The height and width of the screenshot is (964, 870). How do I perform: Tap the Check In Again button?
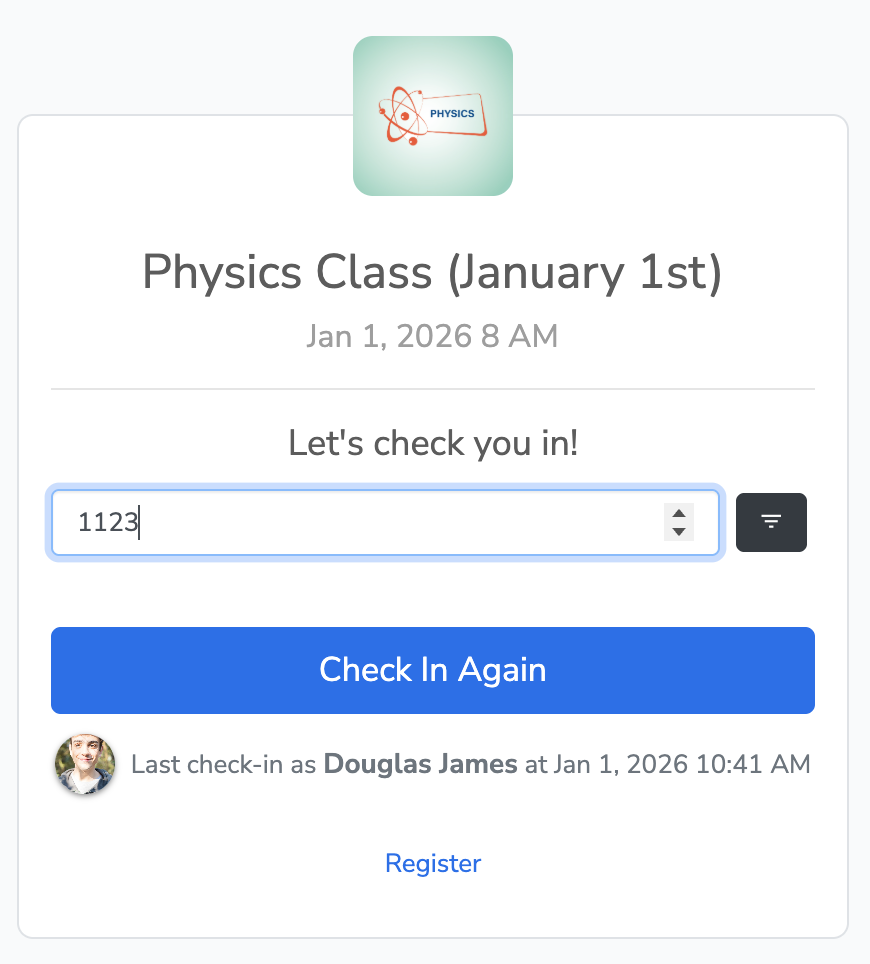(x=433, y=670)
